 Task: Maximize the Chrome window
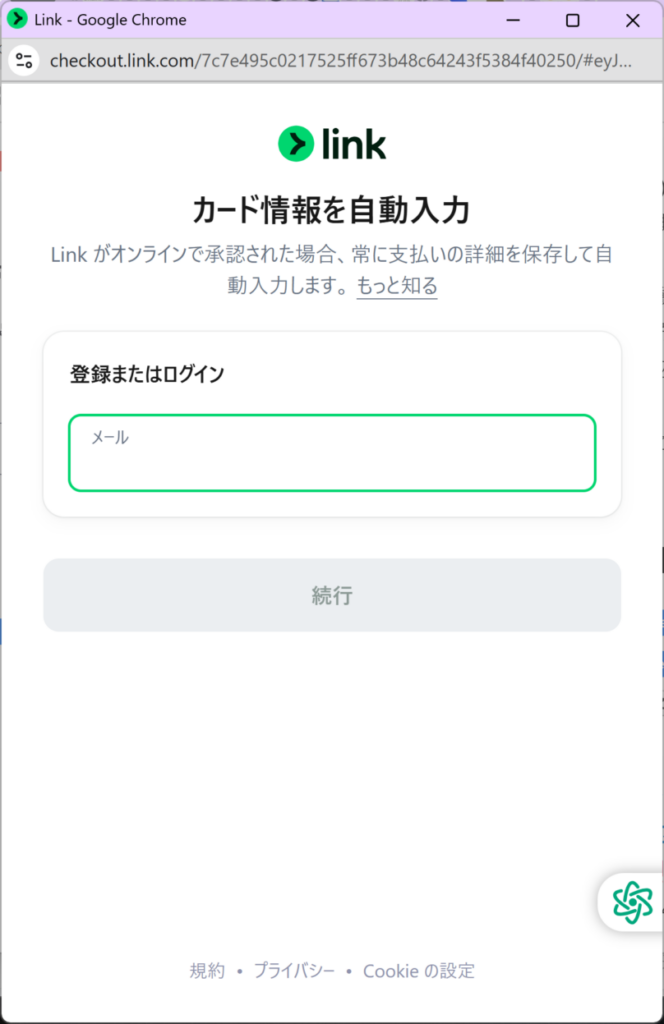(572, 20)
